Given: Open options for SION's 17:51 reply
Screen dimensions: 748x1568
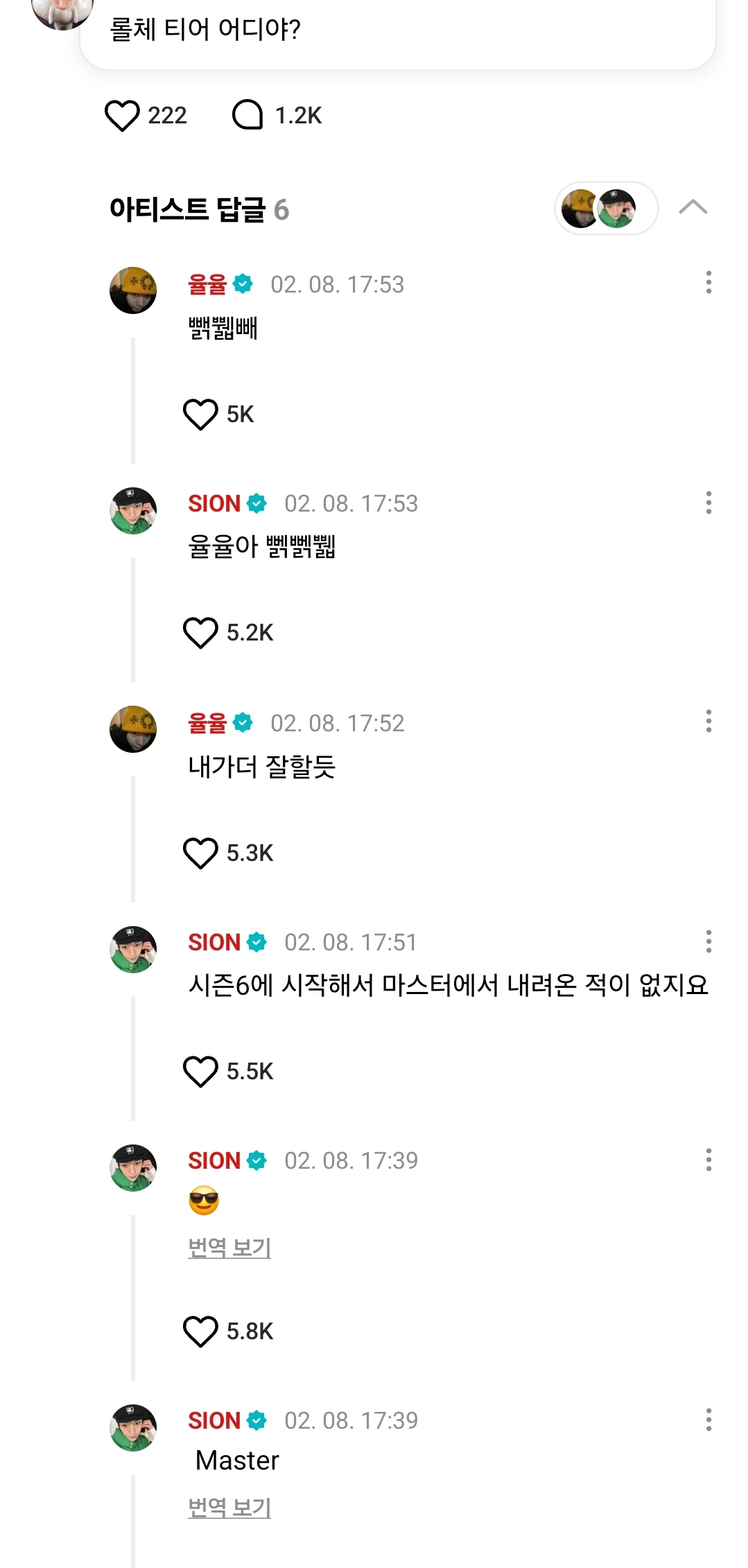Looking at the screenshot, I should pos(708,941).
